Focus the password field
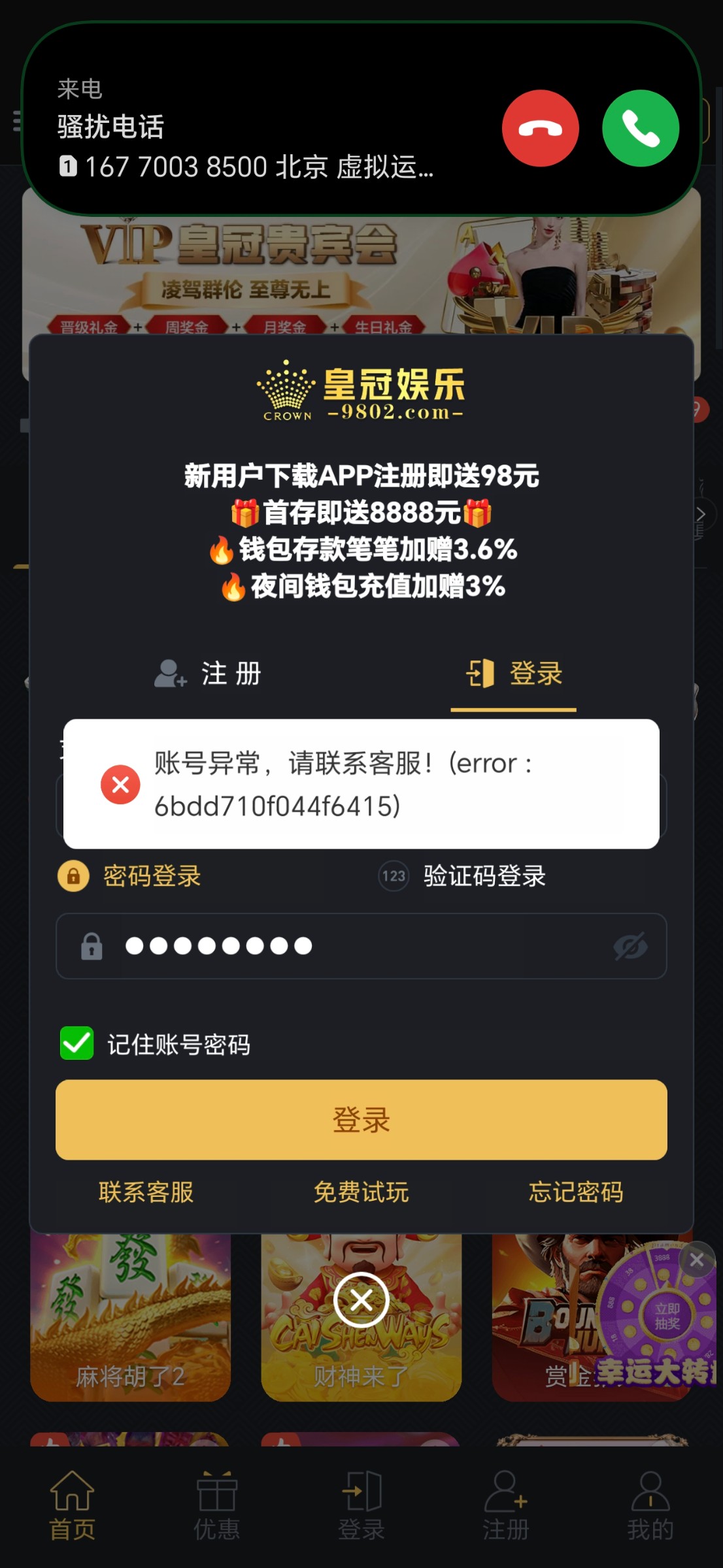The height and width of the screenshot is (1568, 723). click(x=360, y=946)
